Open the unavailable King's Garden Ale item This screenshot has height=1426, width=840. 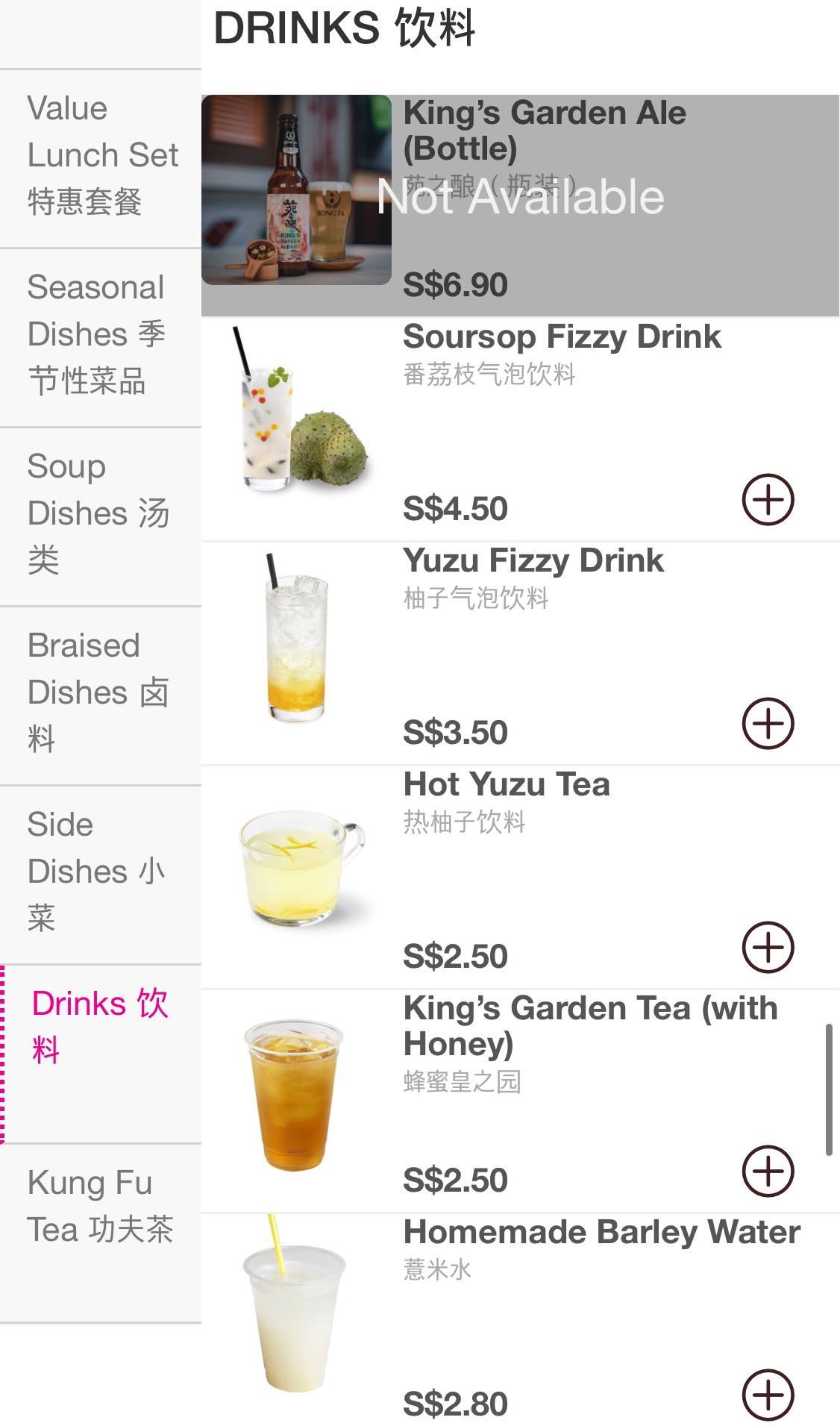pos(520,205)
